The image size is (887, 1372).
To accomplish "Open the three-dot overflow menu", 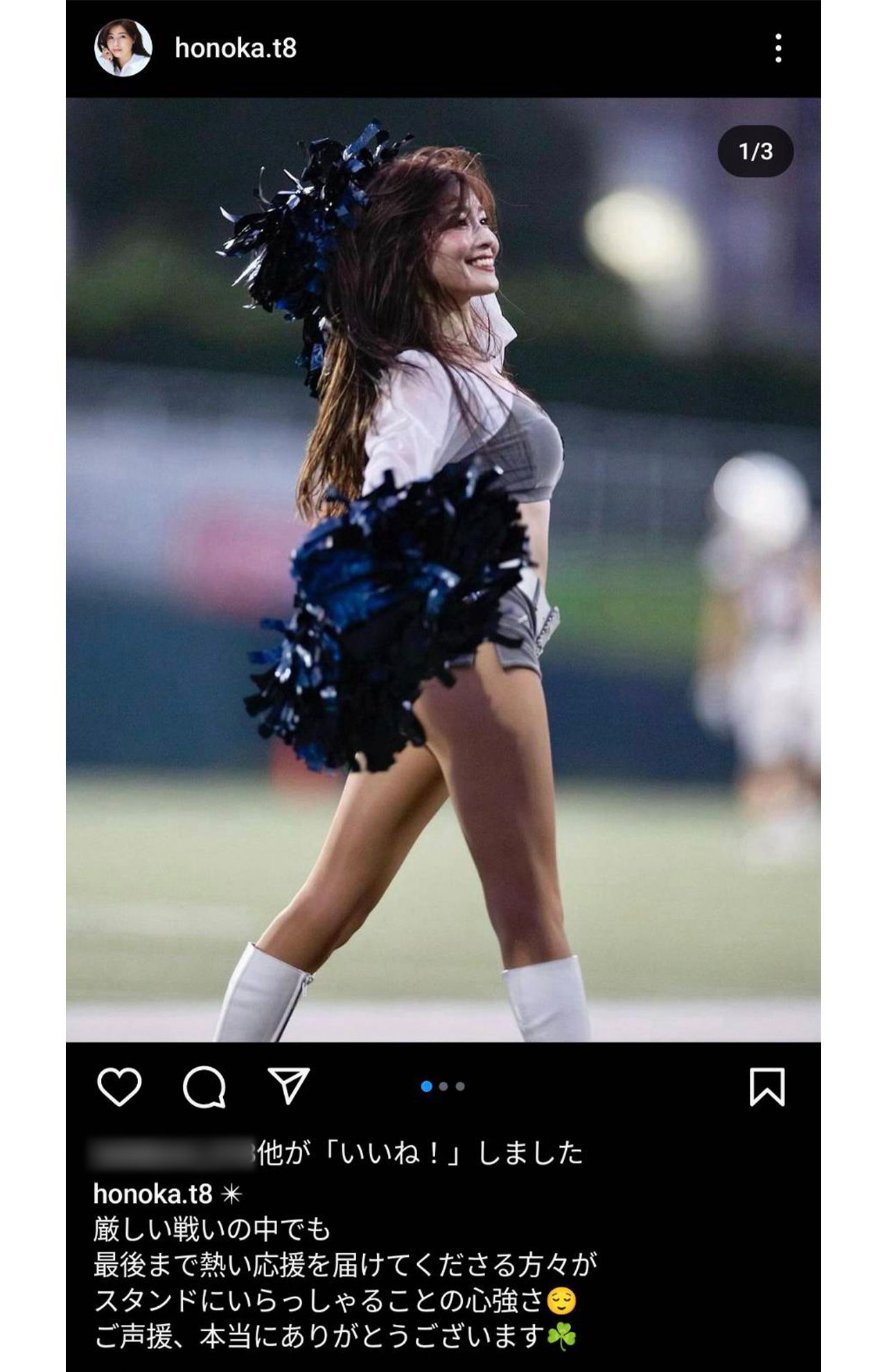I will 778,49.
